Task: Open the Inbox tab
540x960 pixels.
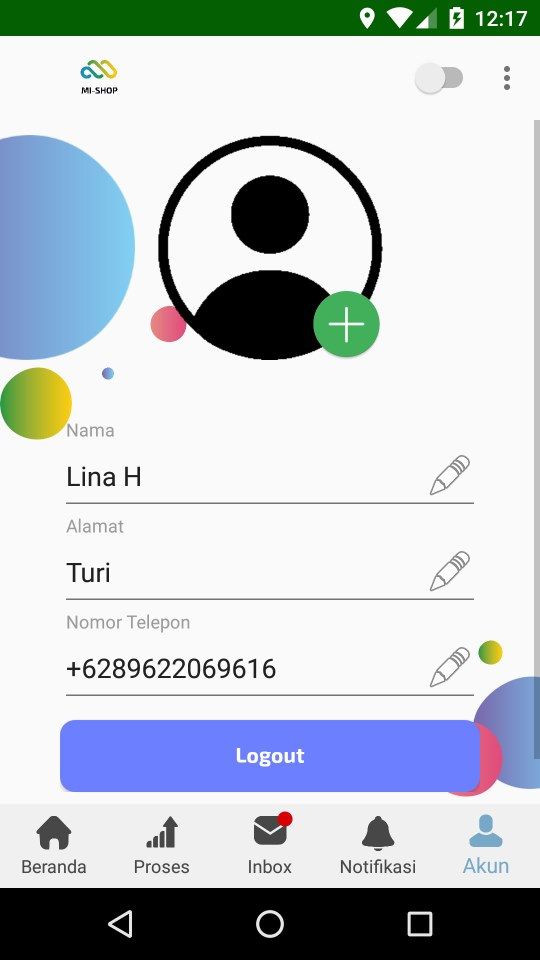Action: pyautogui.click(x=270, y=846)
